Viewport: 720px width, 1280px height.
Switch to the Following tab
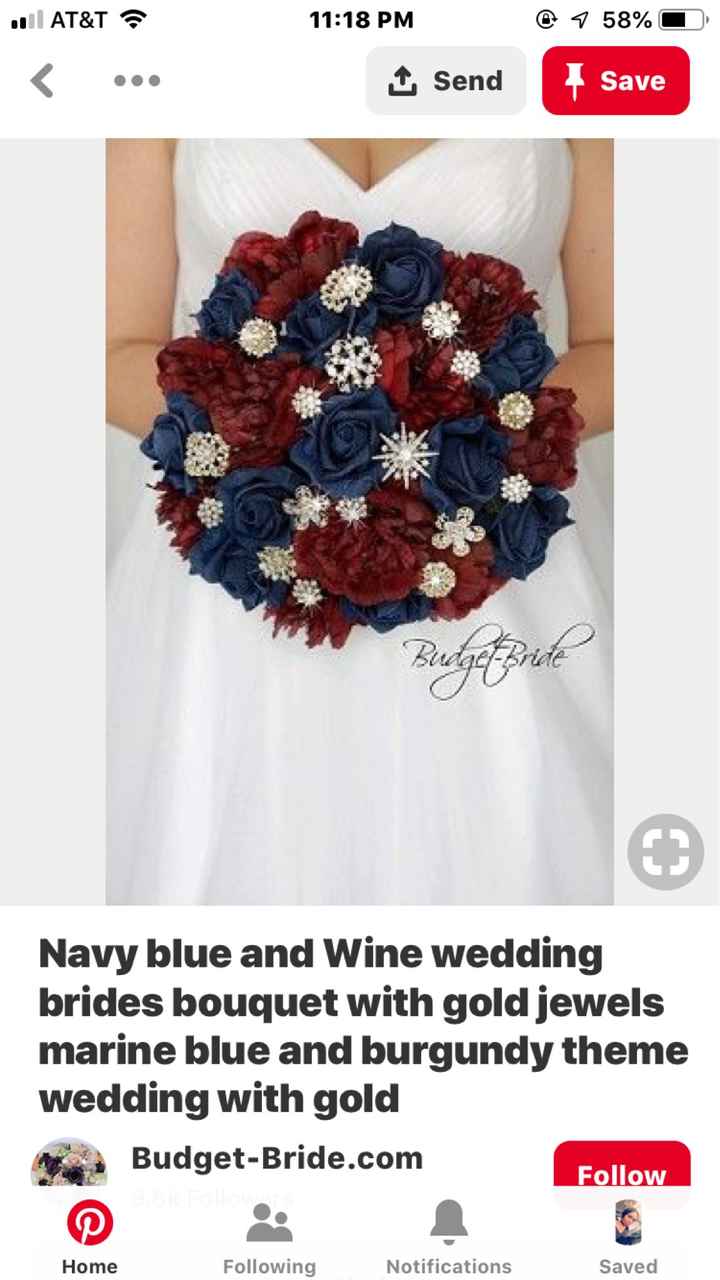(x=269, y=1237)
